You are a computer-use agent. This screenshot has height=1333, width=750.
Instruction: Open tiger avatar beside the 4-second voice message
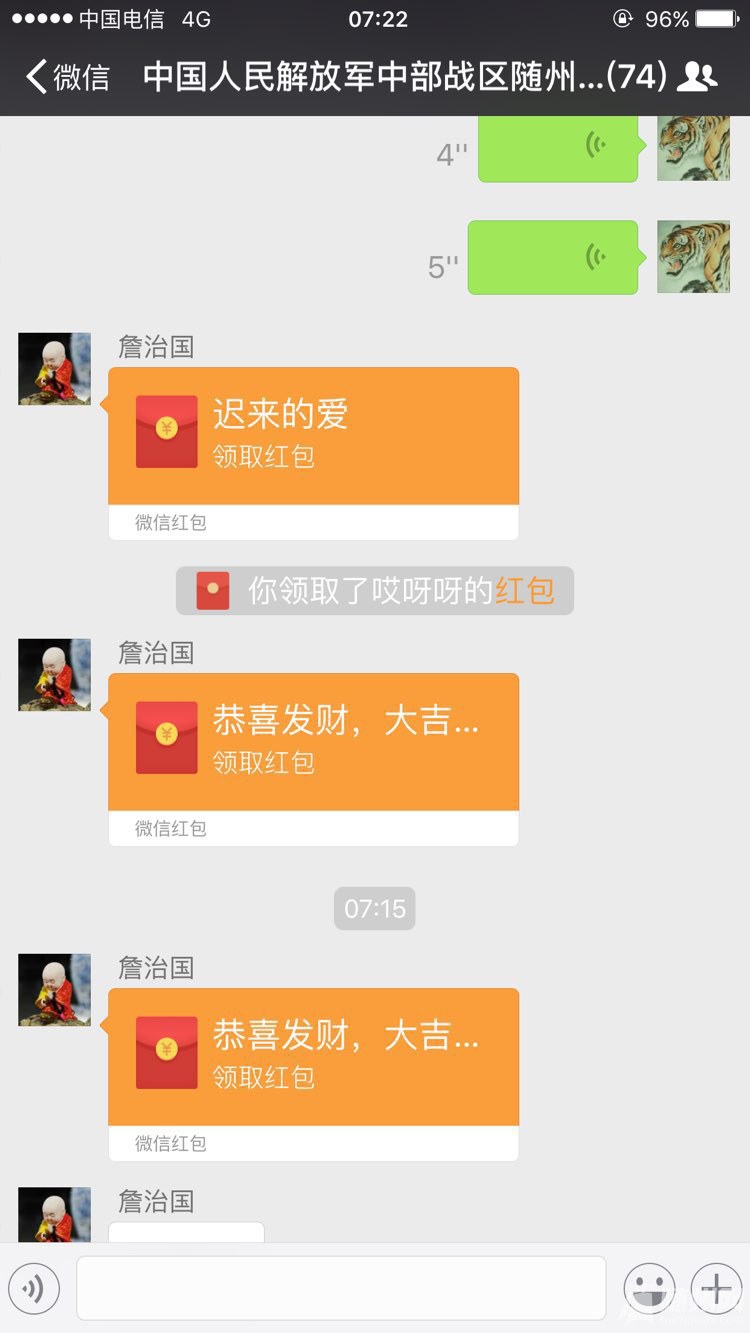coord(693,148)
